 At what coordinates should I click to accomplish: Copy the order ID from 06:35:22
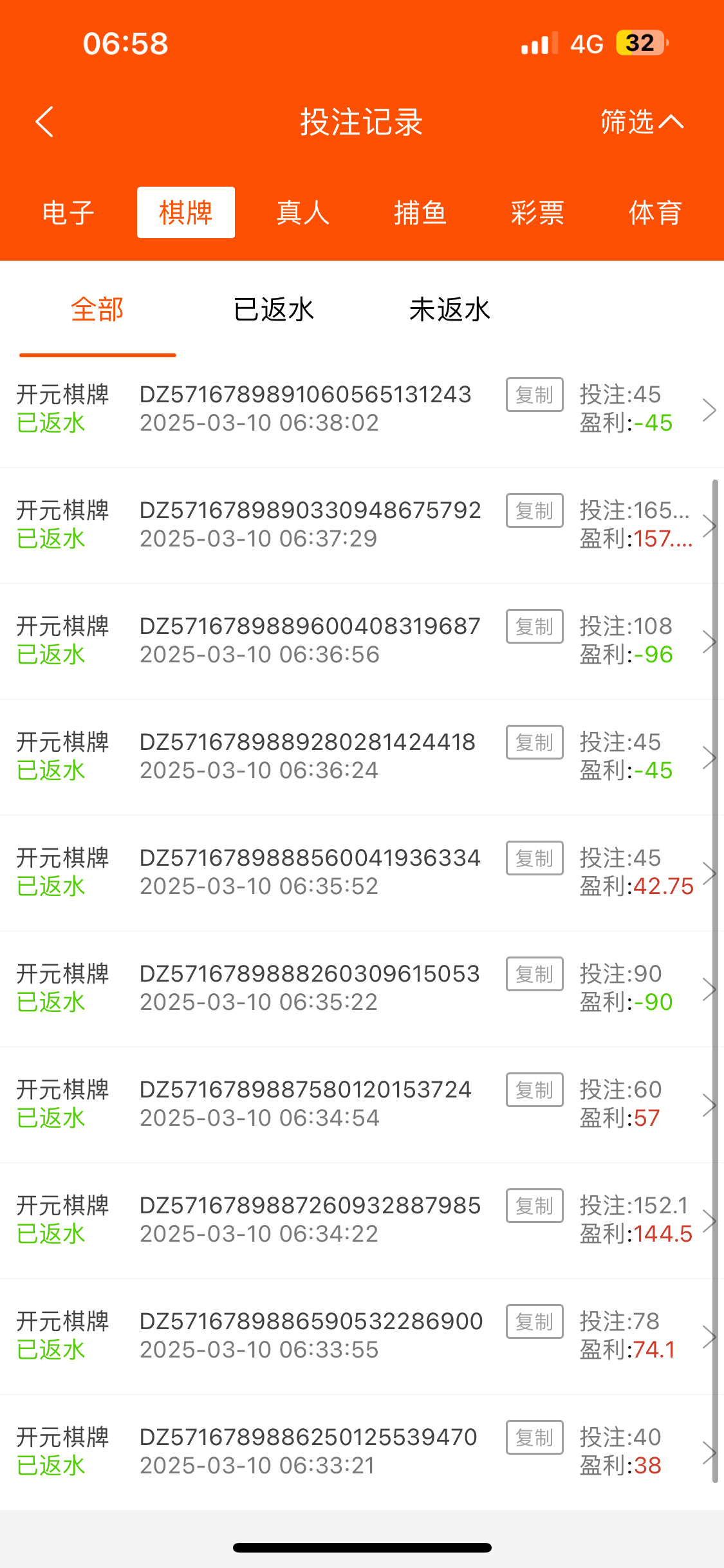tap(535, 974)
